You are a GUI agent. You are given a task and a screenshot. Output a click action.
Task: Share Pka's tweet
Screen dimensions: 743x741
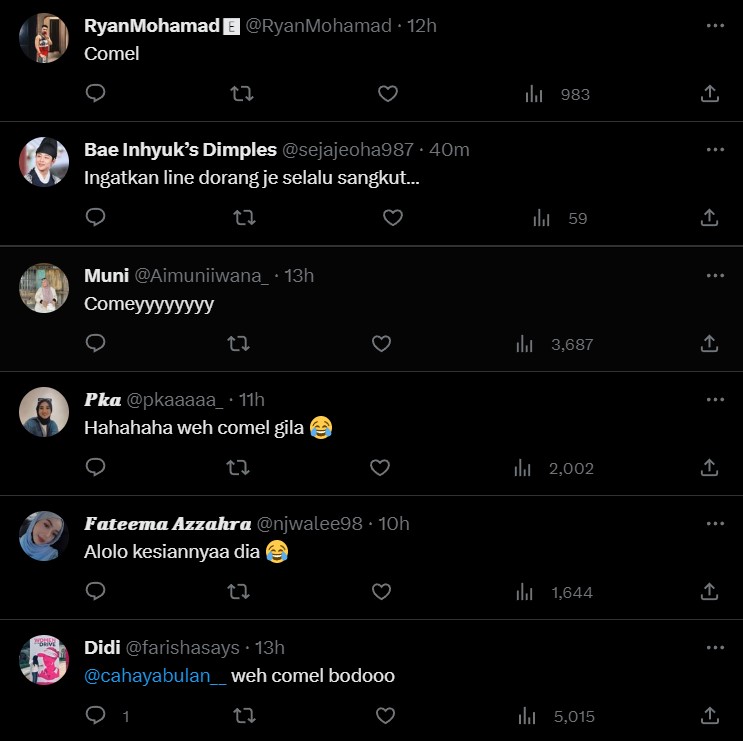click(709, 467)
